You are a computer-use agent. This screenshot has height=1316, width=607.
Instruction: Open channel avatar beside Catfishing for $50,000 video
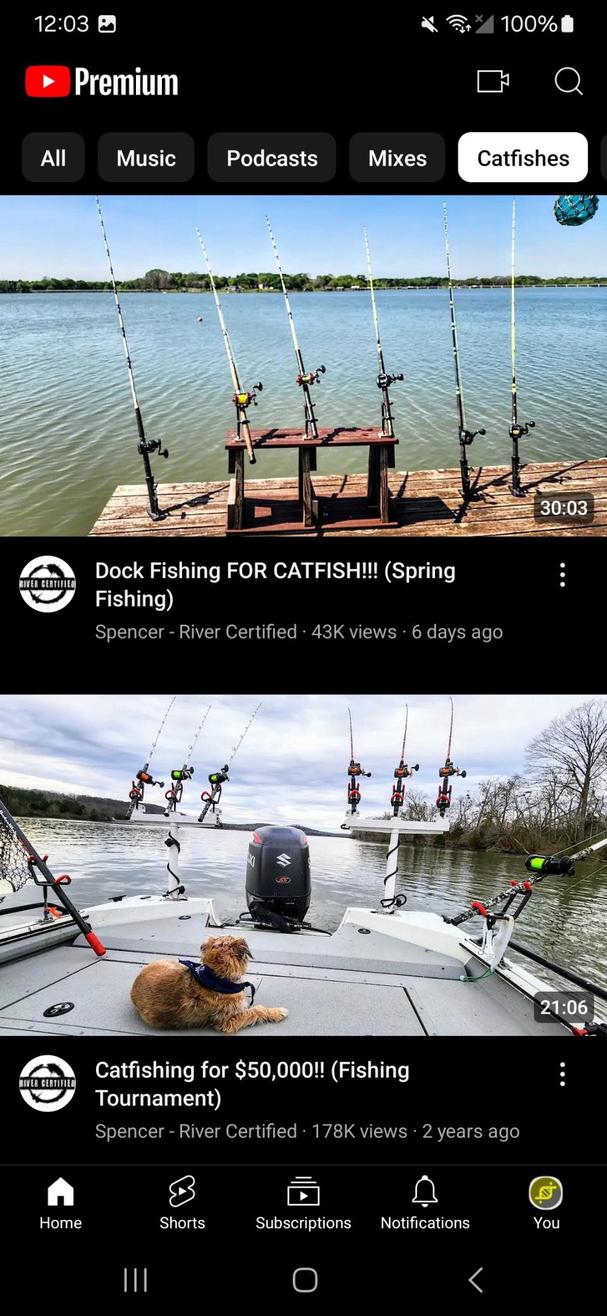click(x=47, y=1083)
